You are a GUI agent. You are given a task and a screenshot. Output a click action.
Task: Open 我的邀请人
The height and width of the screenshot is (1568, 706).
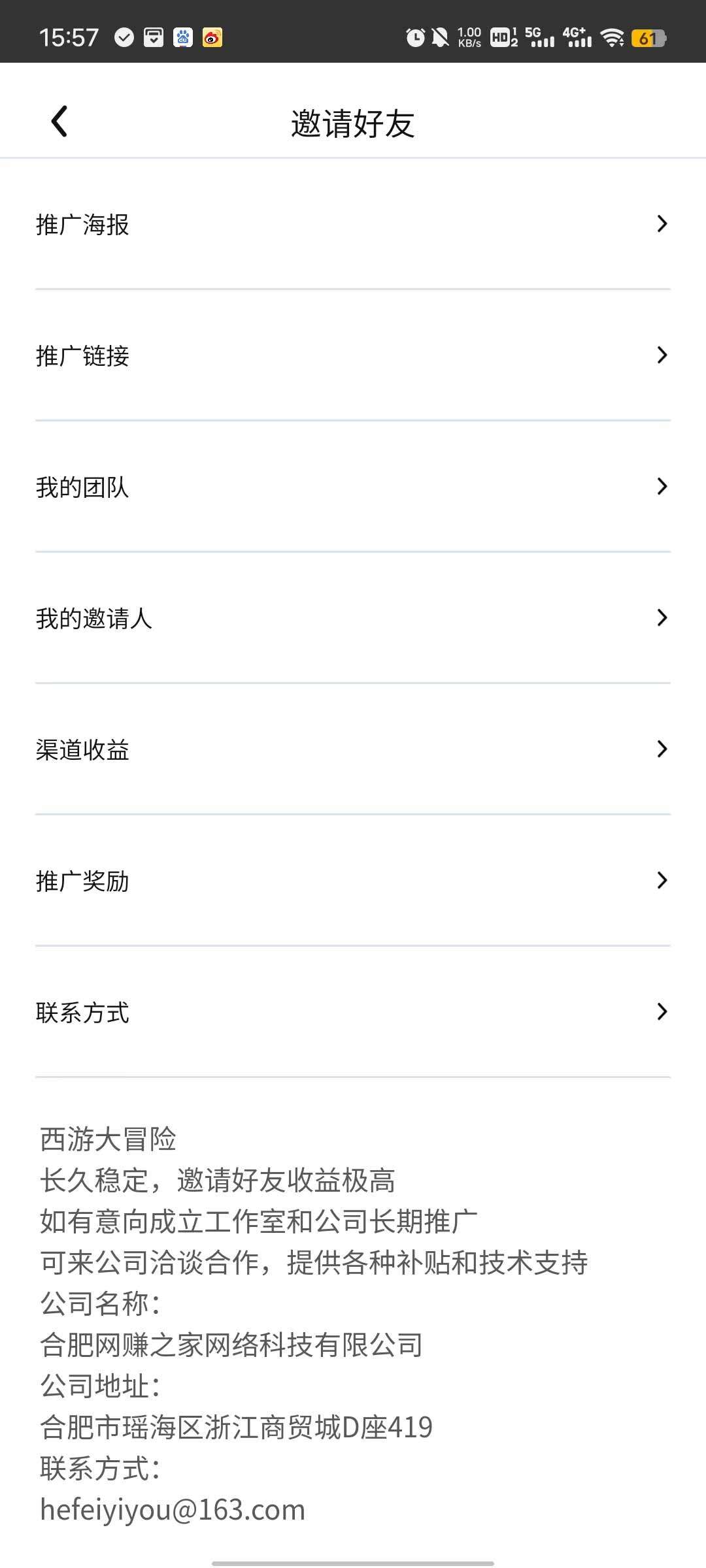[353, 618]
